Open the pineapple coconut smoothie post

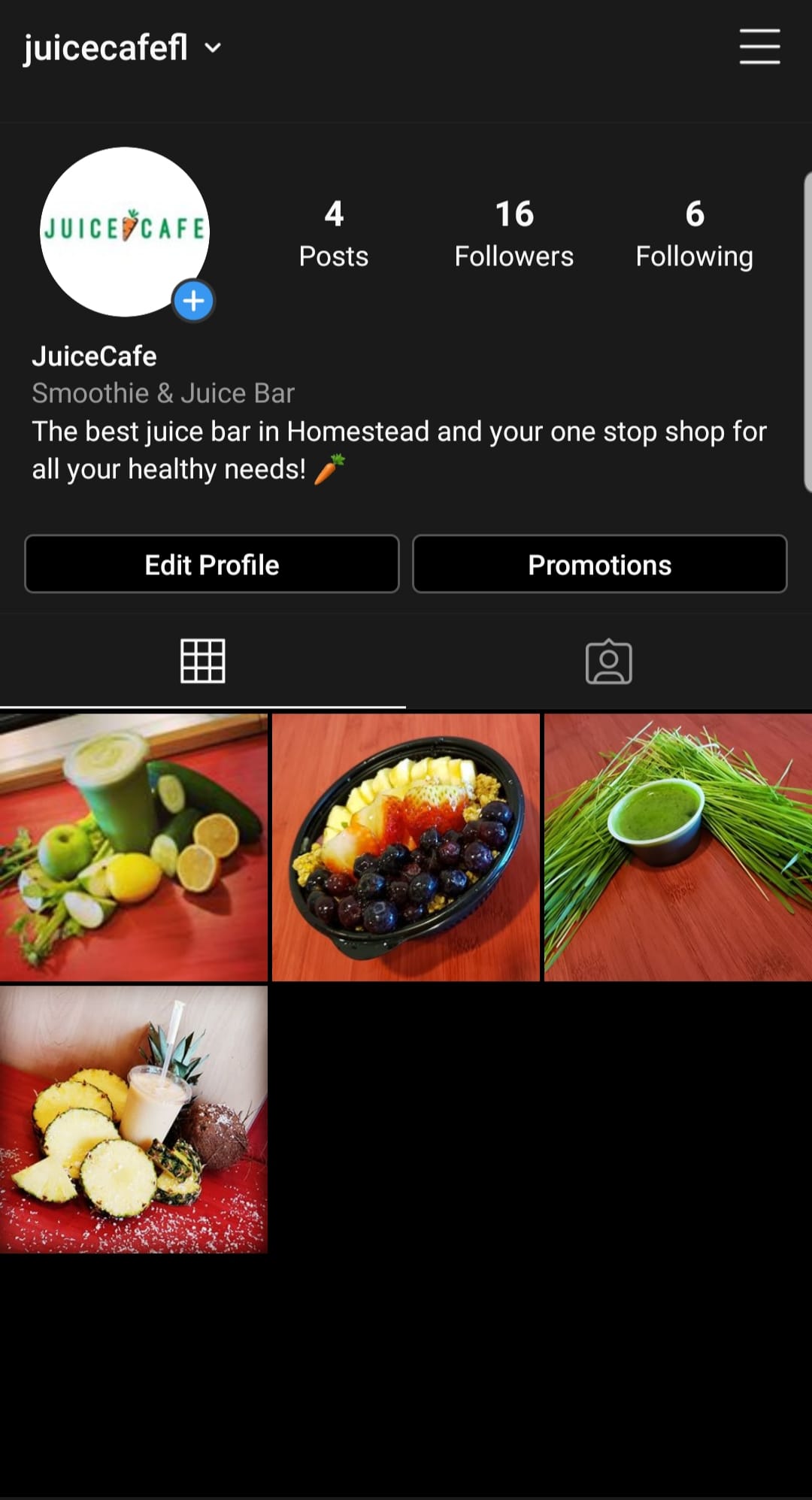(134, 1119)
